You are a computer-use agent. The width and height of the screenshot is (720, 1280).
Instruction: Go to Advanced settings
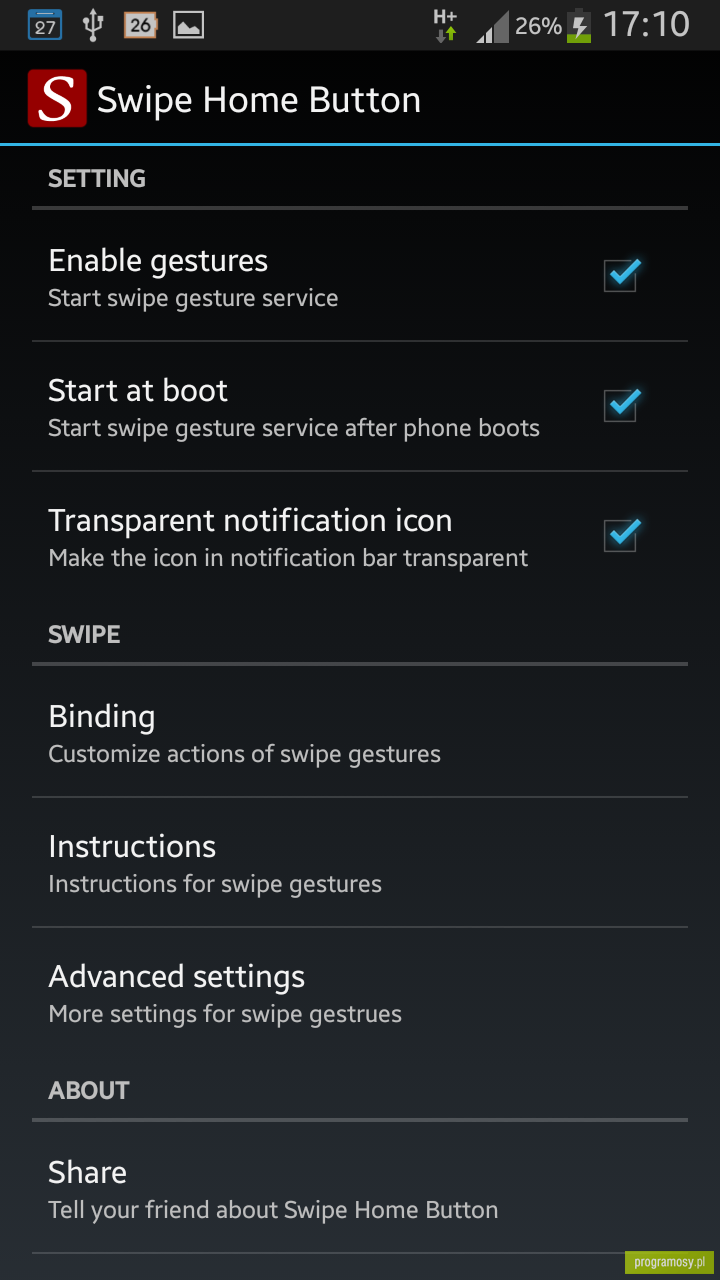pos(360,992)
